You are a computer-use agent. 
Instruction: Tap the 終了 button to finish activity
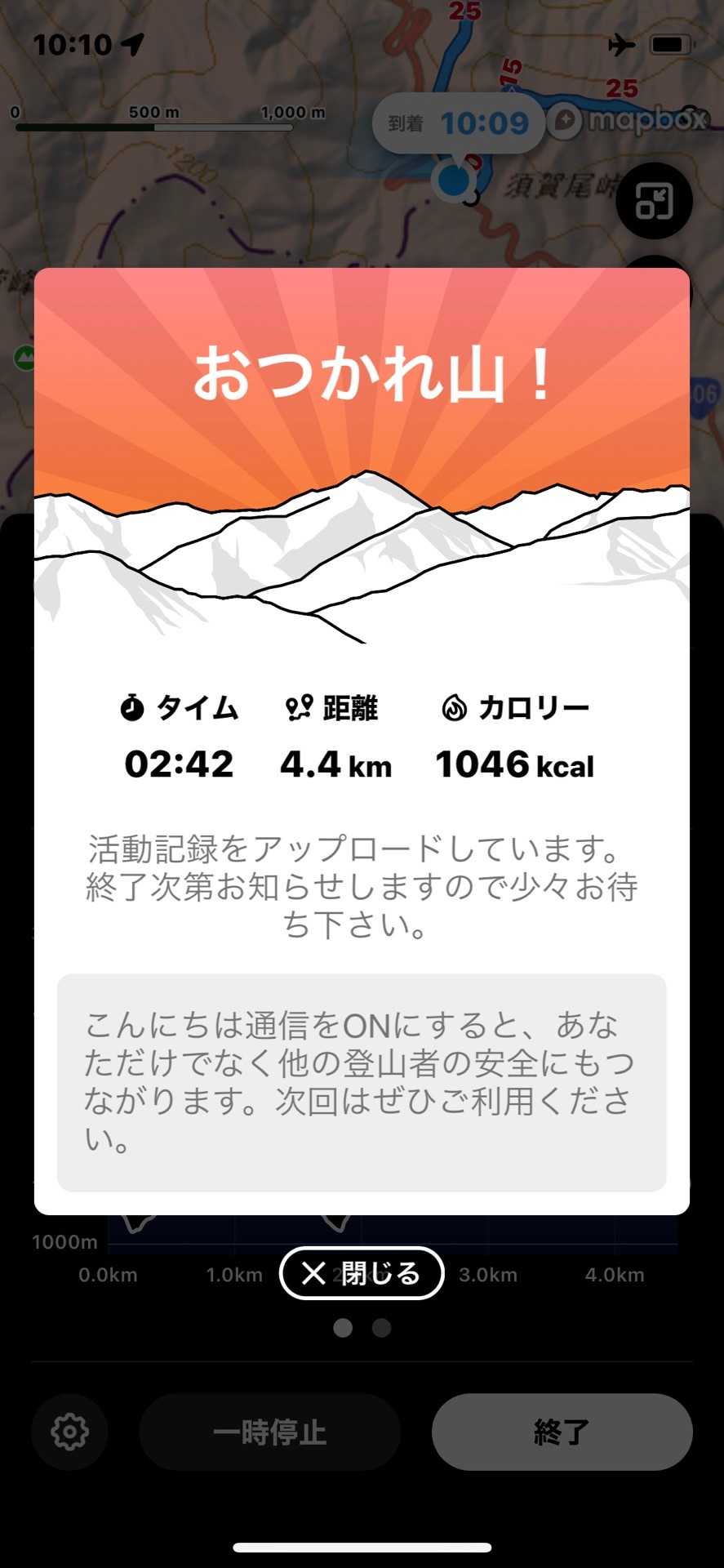point(562,1432)
